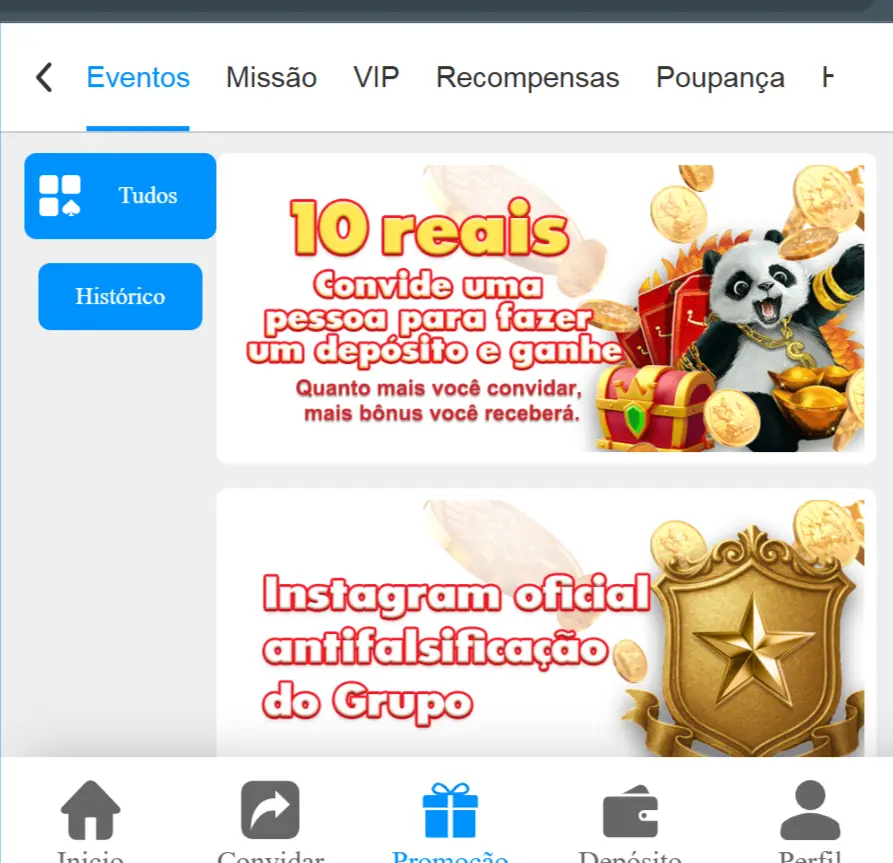Open the Poupança tab
The height and width of the screenshot is (863, 893).
tap(719, 78)
